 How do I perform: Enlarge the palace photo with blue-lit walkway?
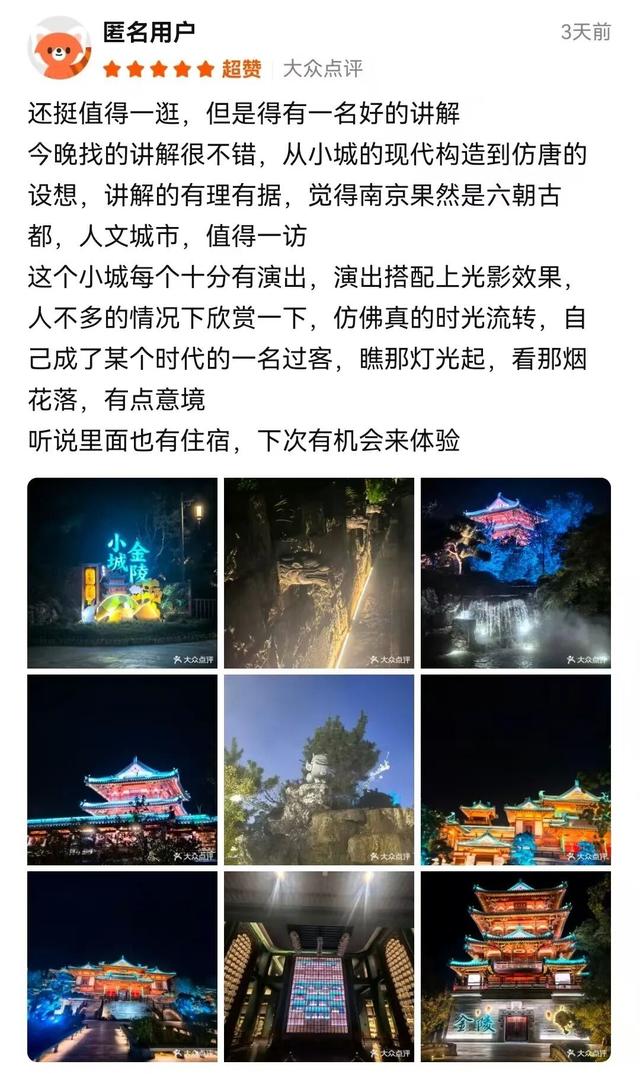click(x=122, y=965)
